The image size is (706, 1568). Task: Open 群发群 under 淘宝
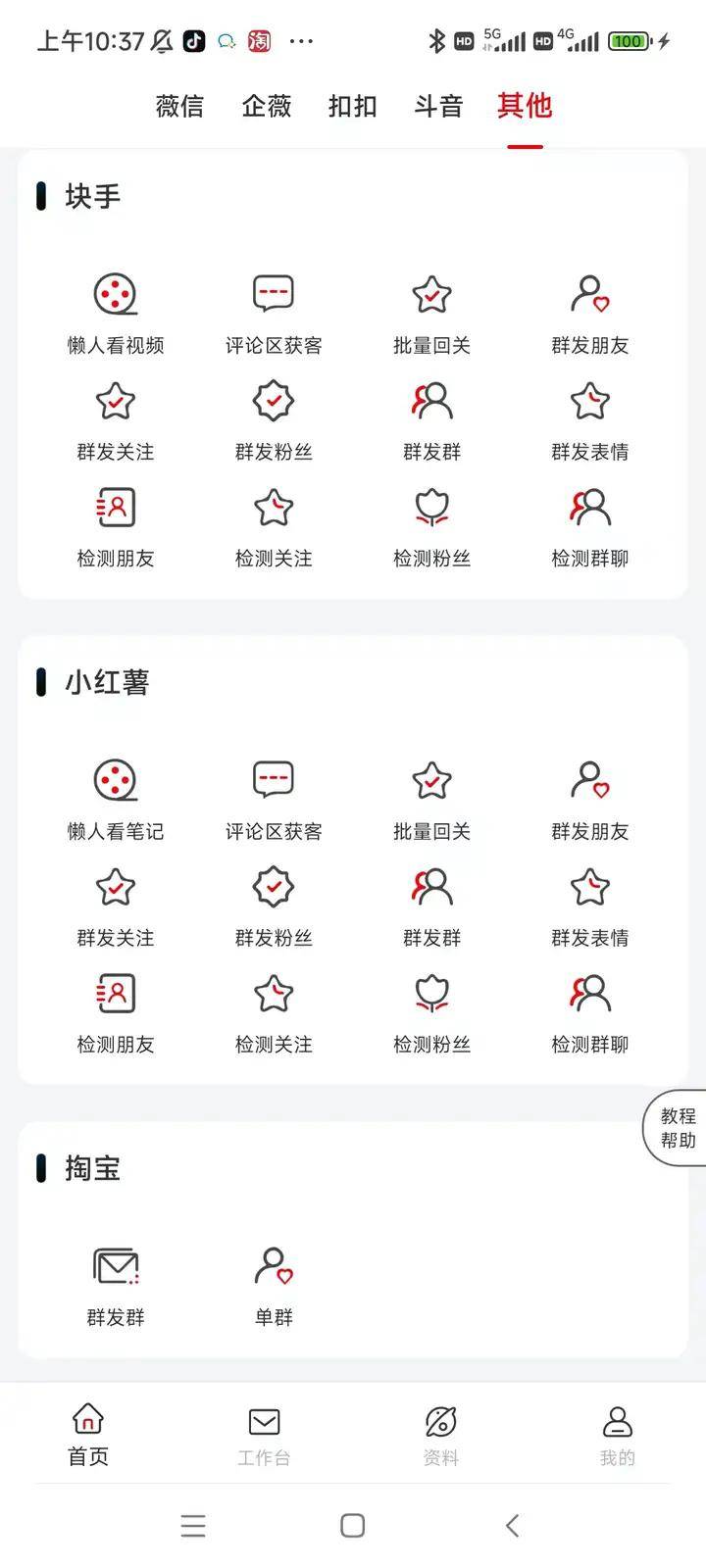tap(115, 1286)
